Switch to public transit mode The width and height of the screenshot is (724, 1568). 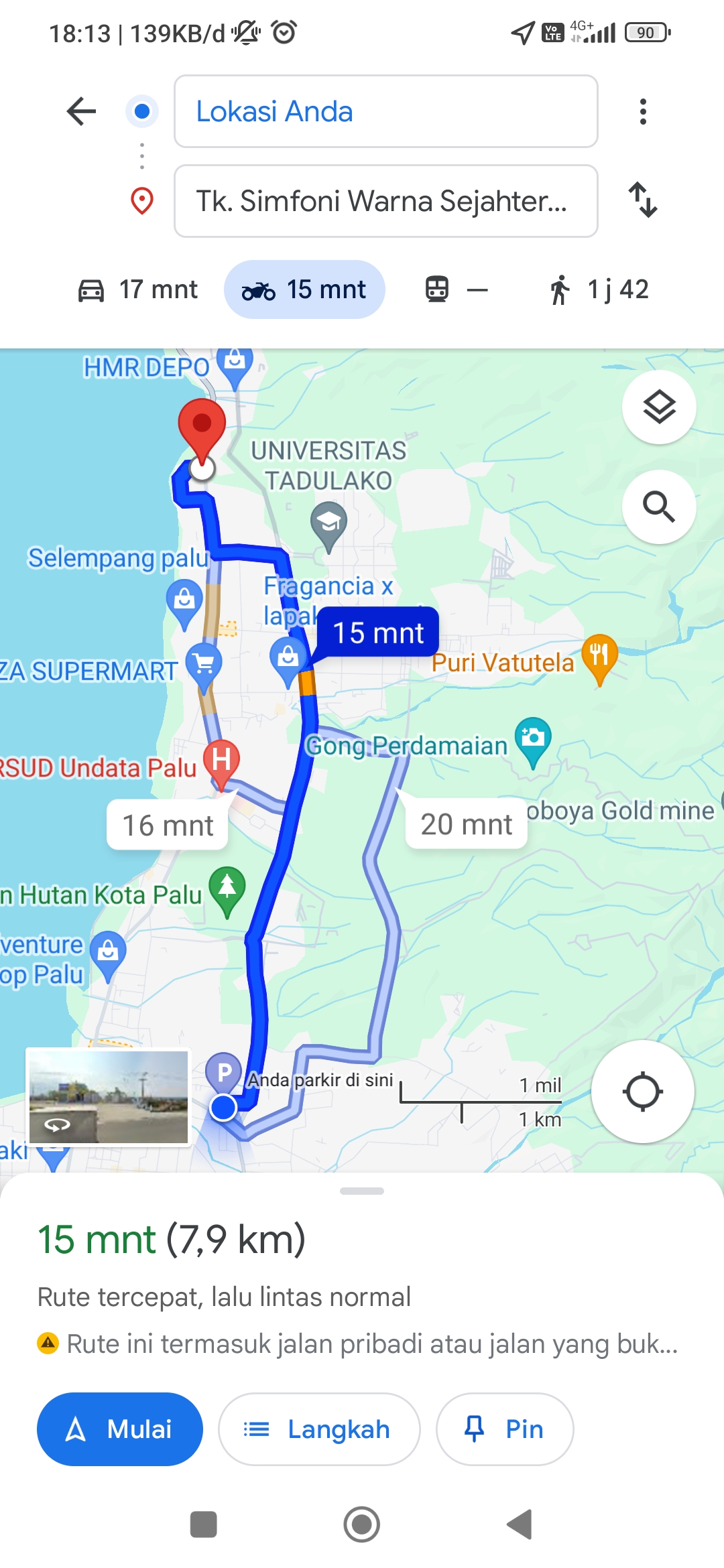pyautogui.click(x=457, y=289)
